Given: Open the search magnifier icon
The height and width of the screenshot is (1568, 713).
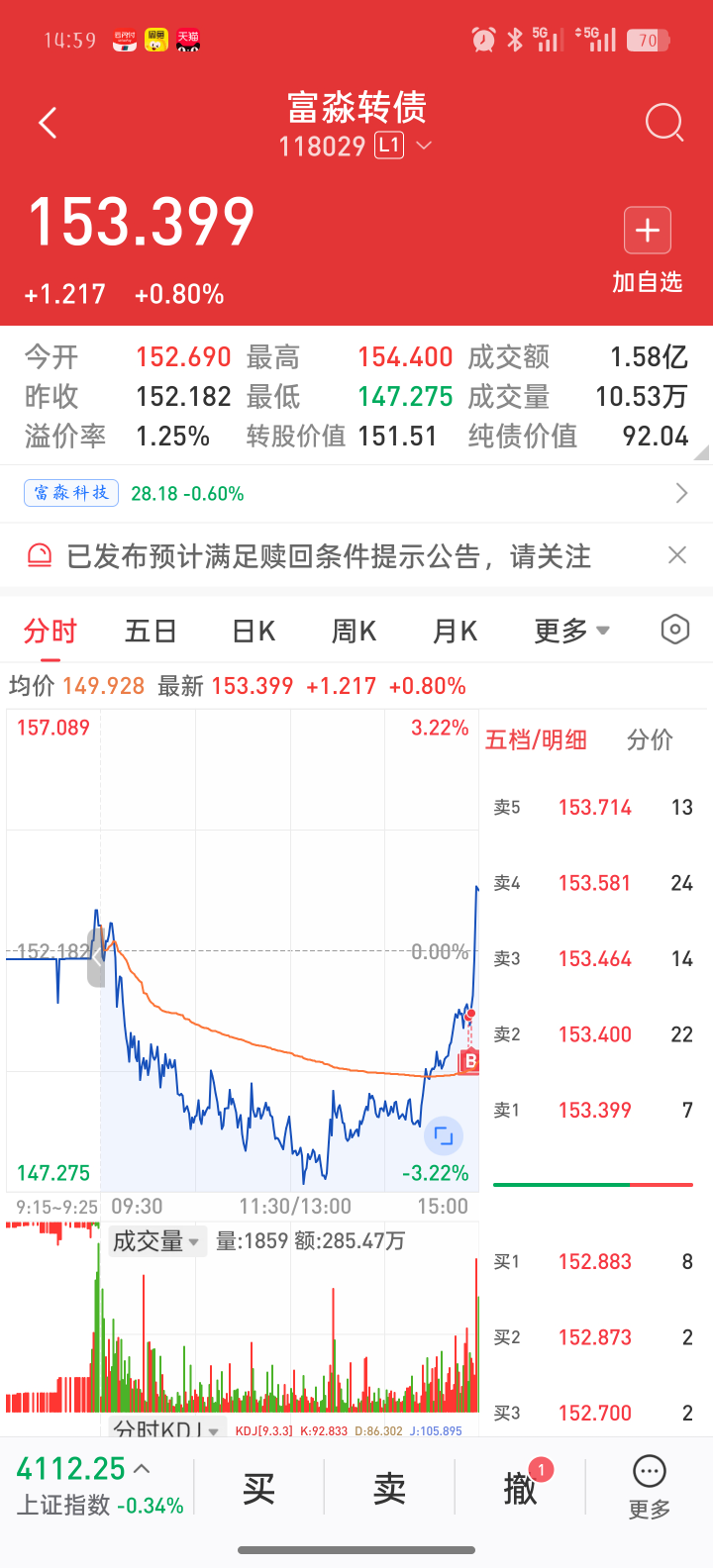Looking at the screenshot, I should pyautogui.click(x=663, y=124).
